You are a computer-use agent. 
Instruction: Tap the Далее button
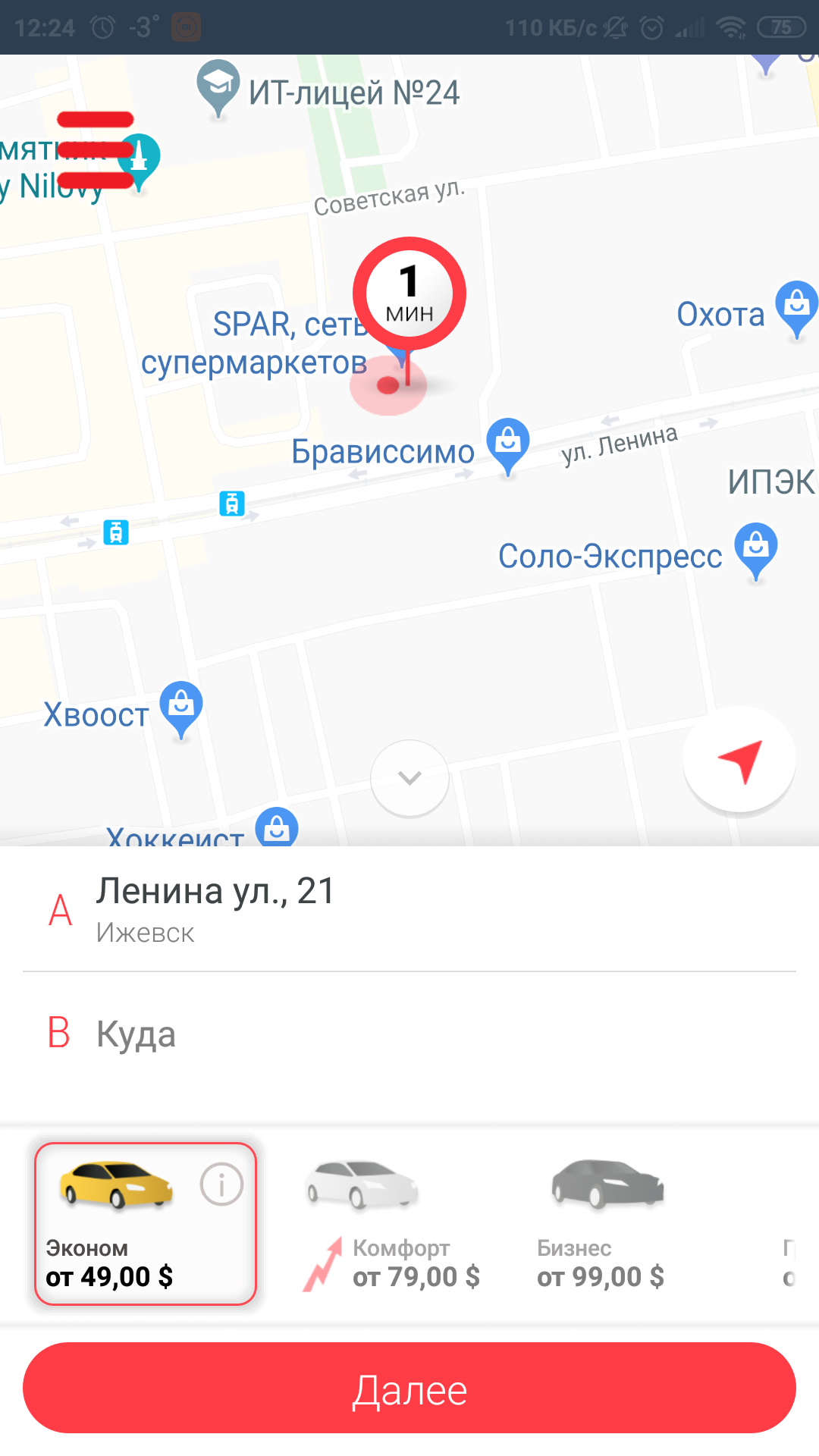409,1389
